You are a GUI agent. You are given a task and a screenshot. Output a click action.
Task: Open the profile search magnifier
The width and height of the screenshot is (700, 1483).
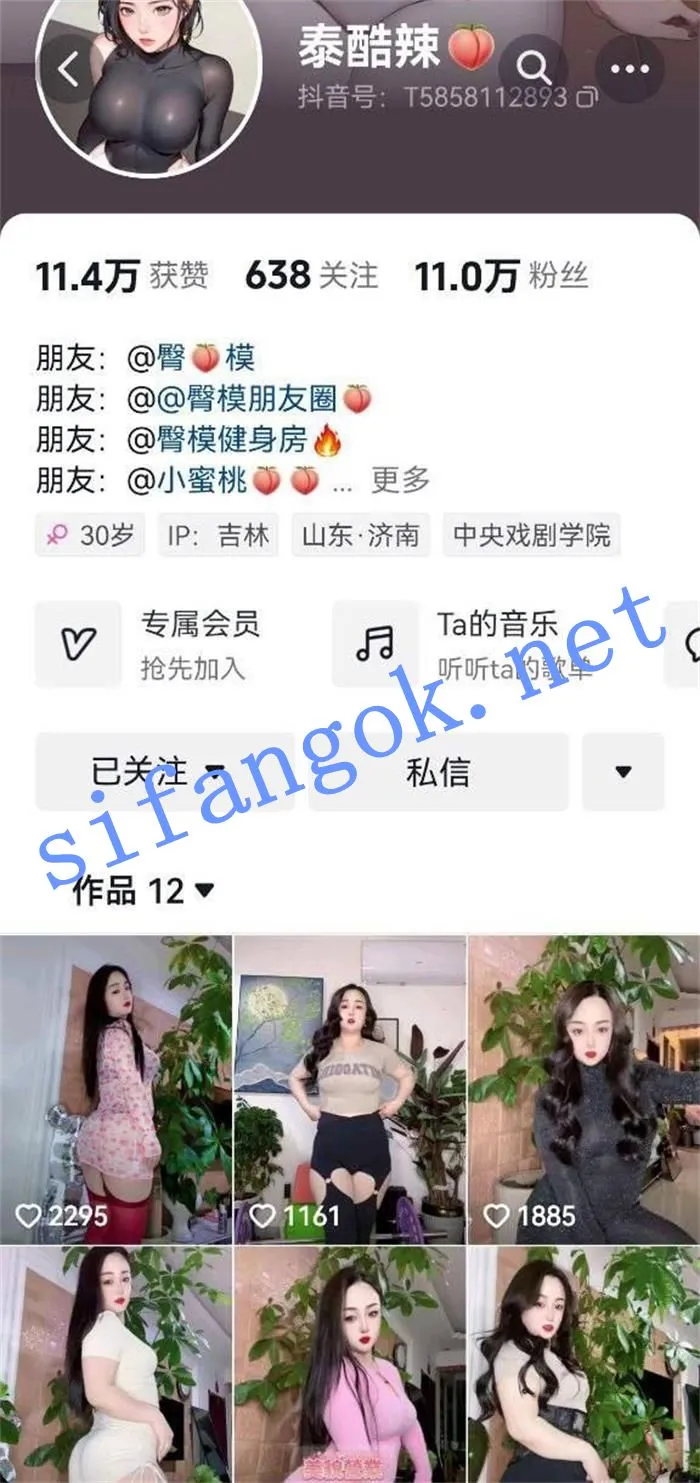534,67
